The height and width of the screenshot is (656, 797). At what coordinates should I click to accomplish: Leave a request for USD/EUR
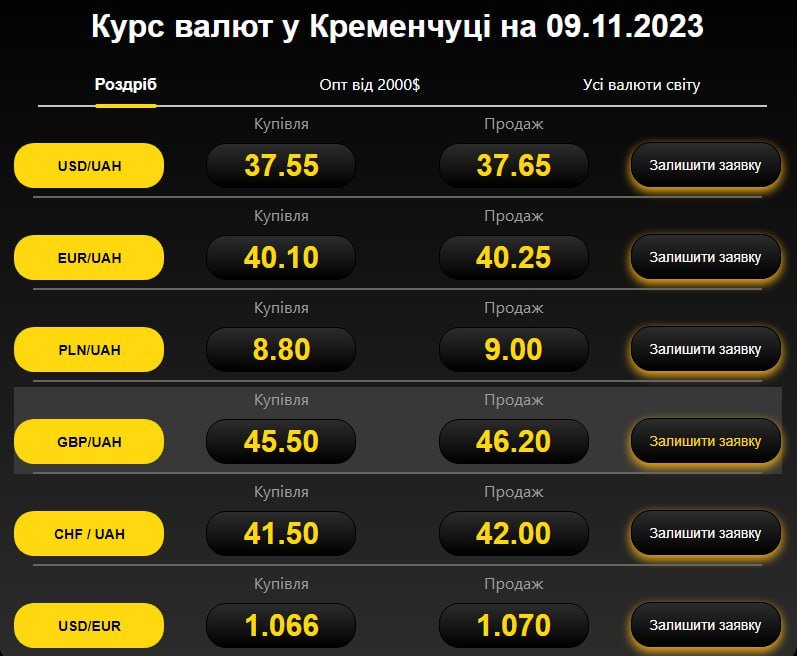click(x=705, y=625)
